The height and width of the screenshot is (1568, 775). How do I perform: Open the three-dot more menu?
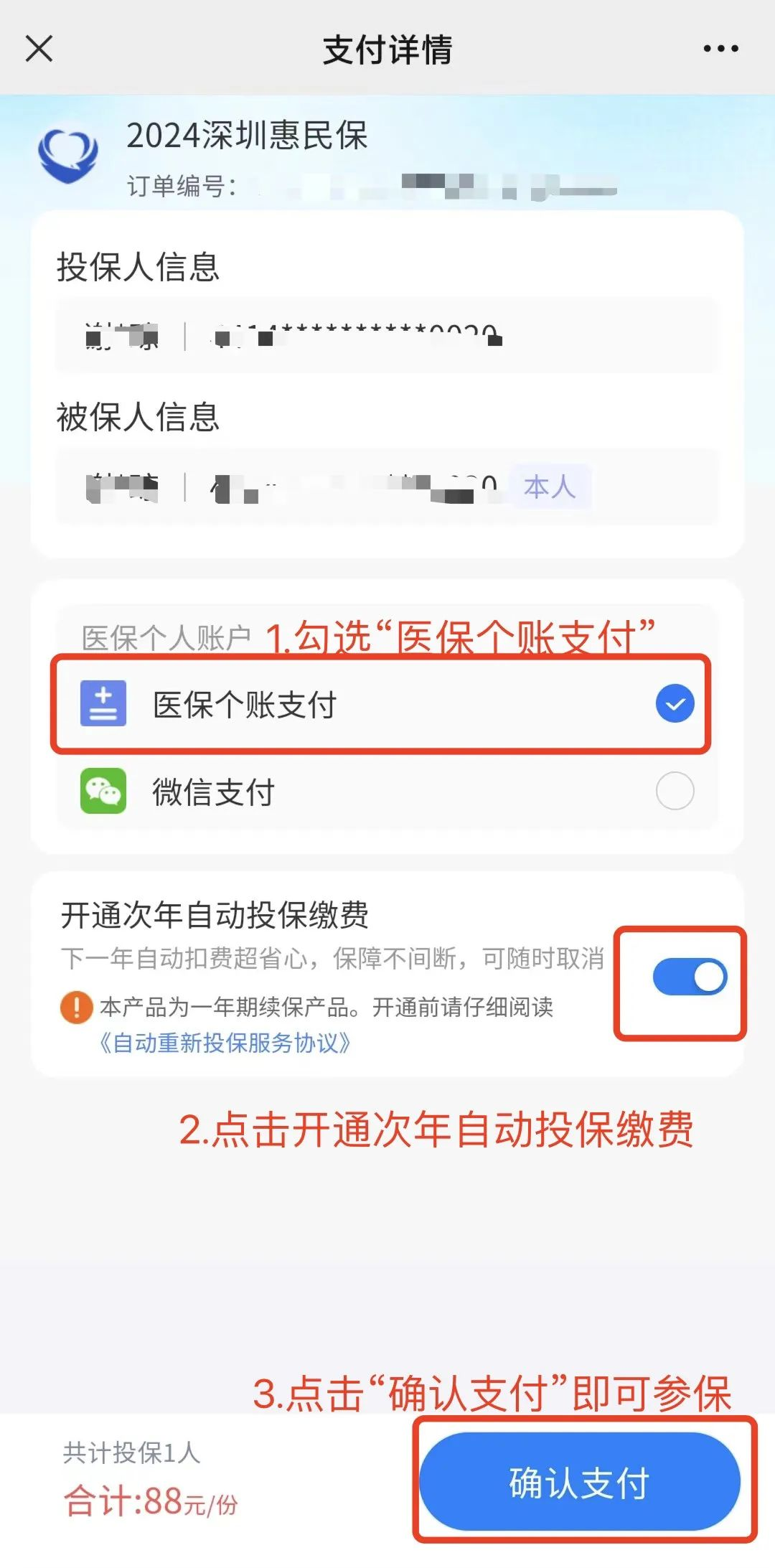[x=720, y=49]
